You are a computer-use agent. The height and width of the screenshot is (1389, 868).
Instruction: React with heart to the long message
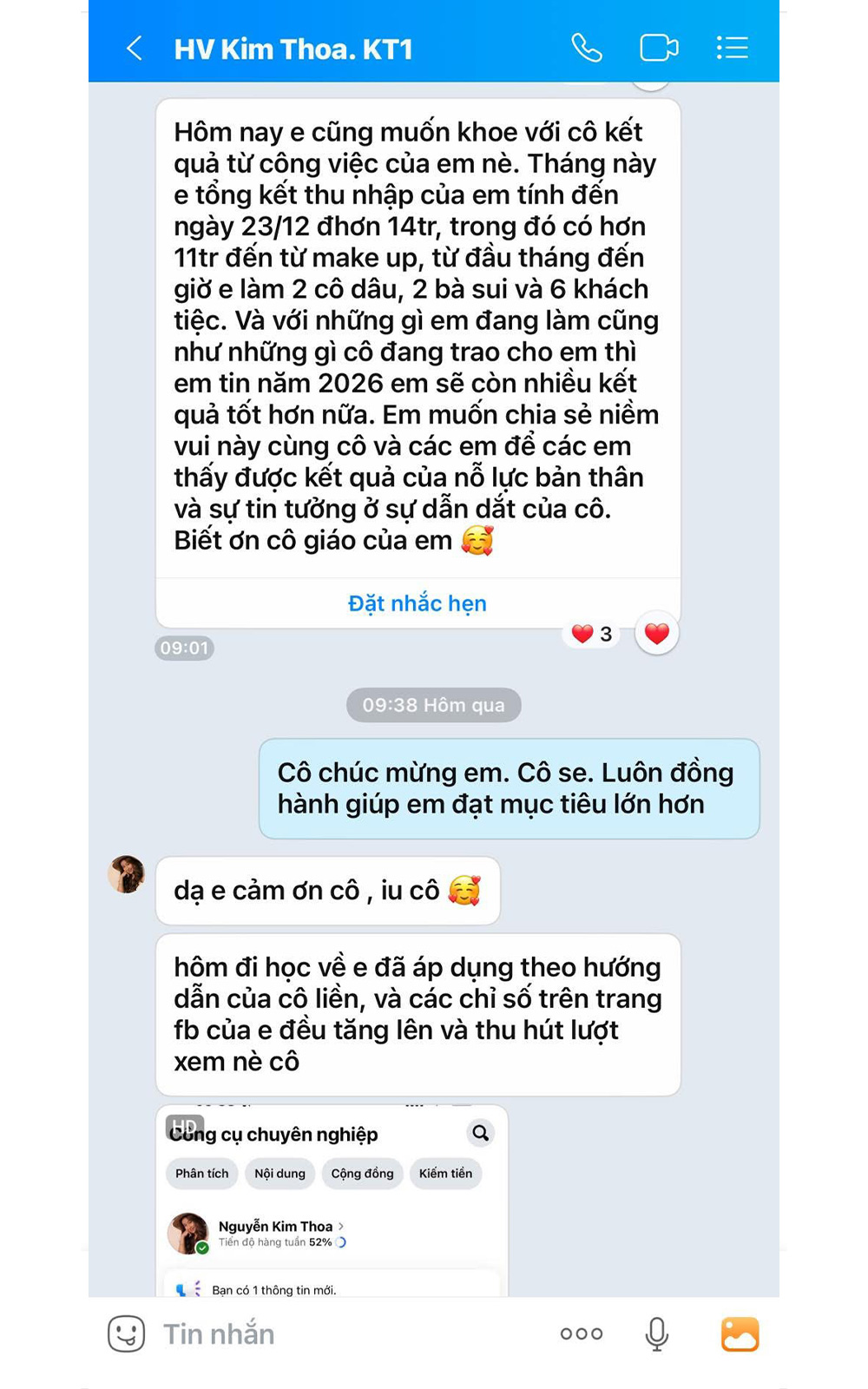coord(657,634)
